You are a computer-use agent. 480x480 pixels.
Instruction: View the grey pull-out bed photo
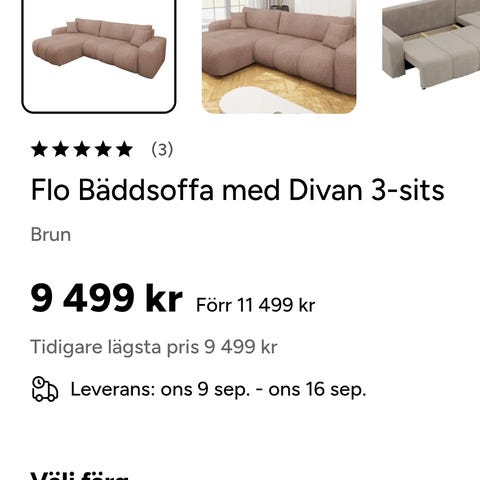[431, 45]
